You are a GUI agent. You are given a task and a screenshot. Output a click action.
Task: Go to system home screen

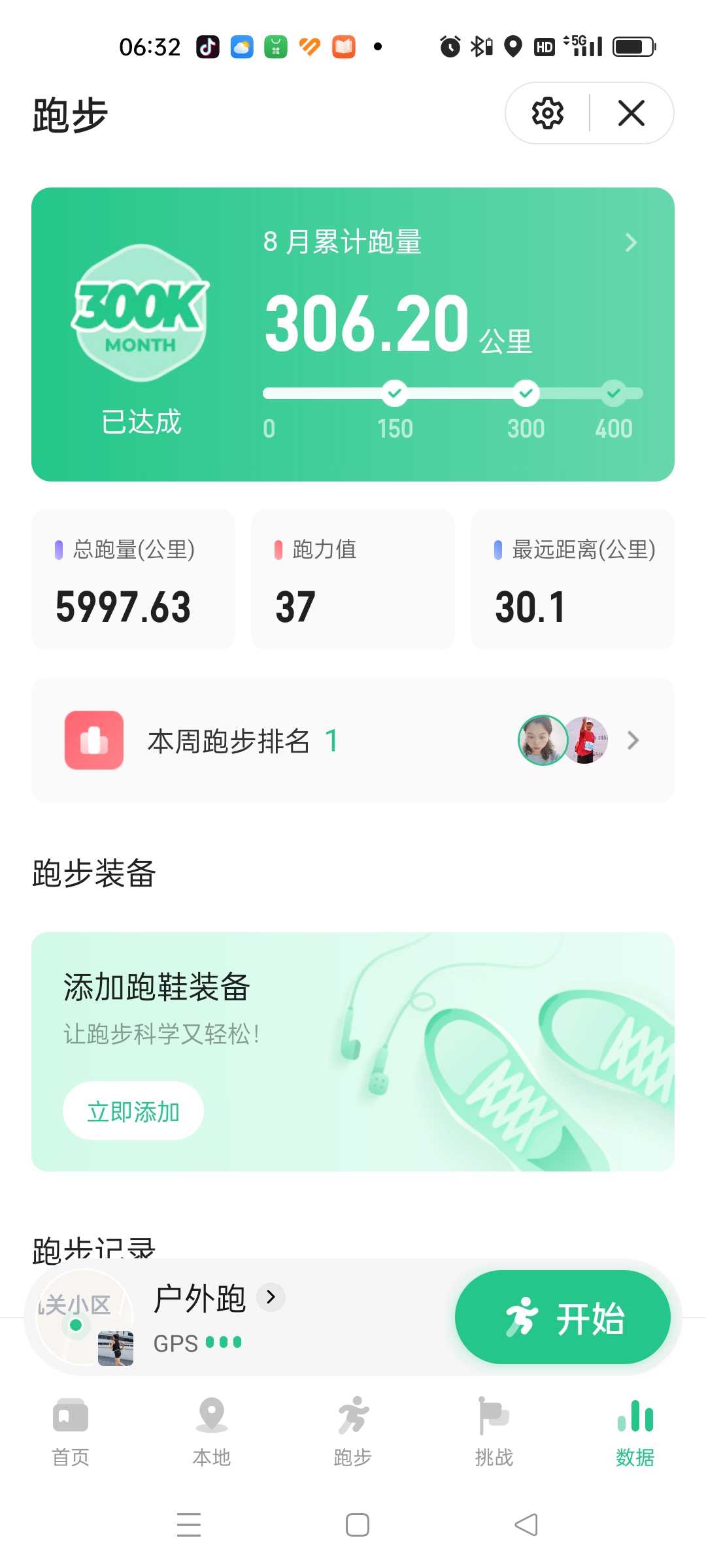tap(358, 1525)
